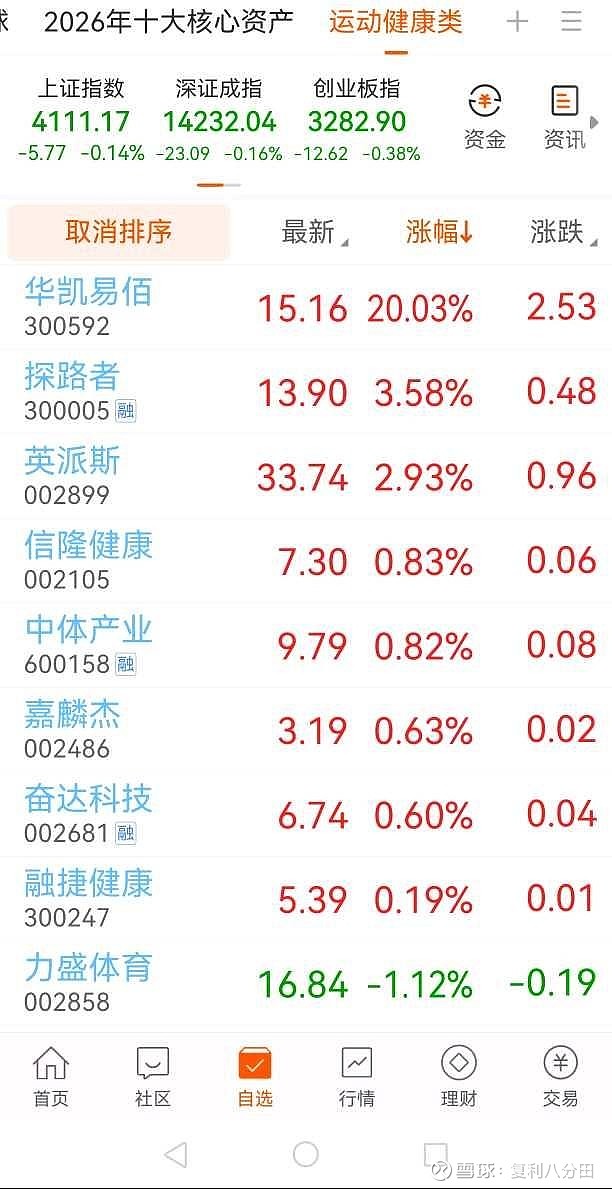
Task: Open stock 探路者 details
Action: (x=72, y=389)
